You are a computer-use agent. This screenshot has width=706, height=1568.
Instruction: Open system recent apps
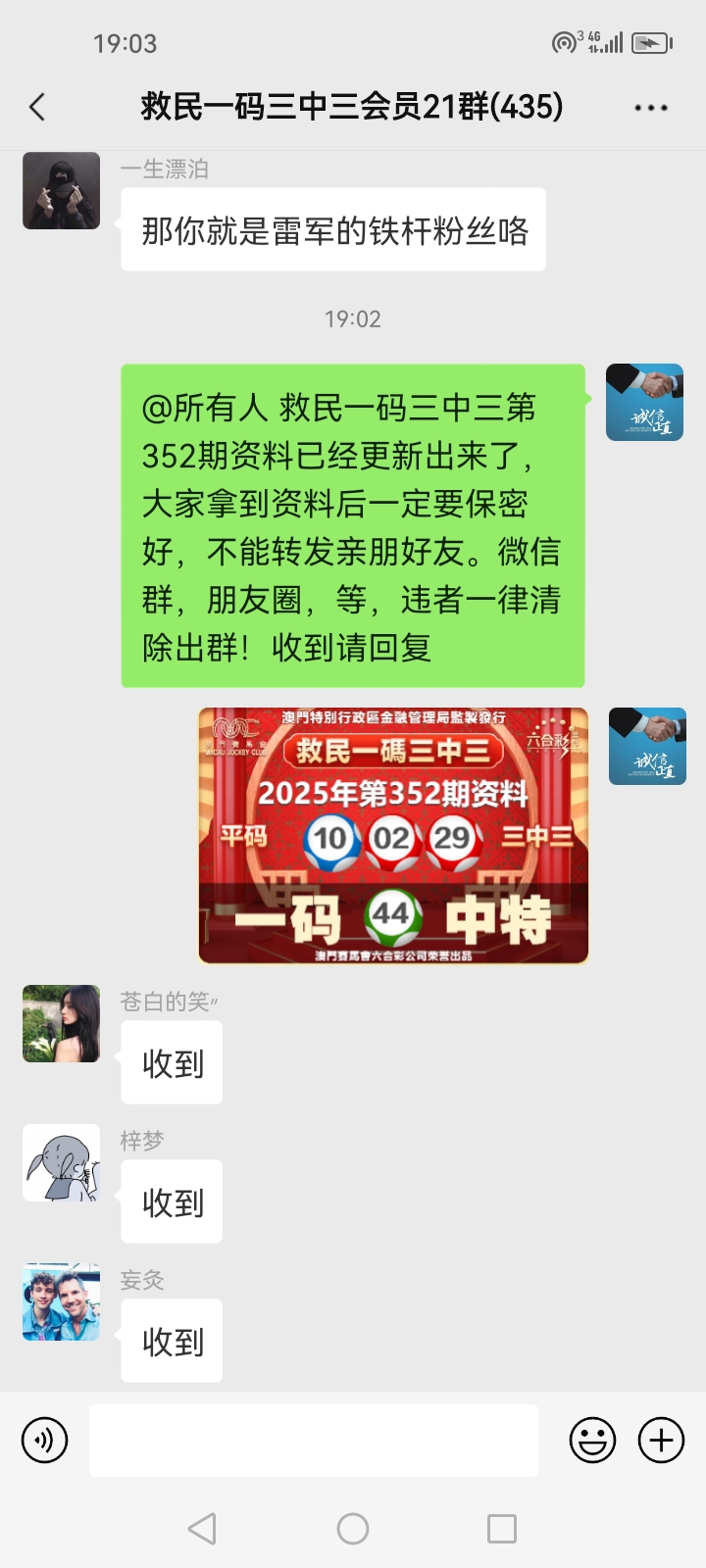[x=501, y=1529]
